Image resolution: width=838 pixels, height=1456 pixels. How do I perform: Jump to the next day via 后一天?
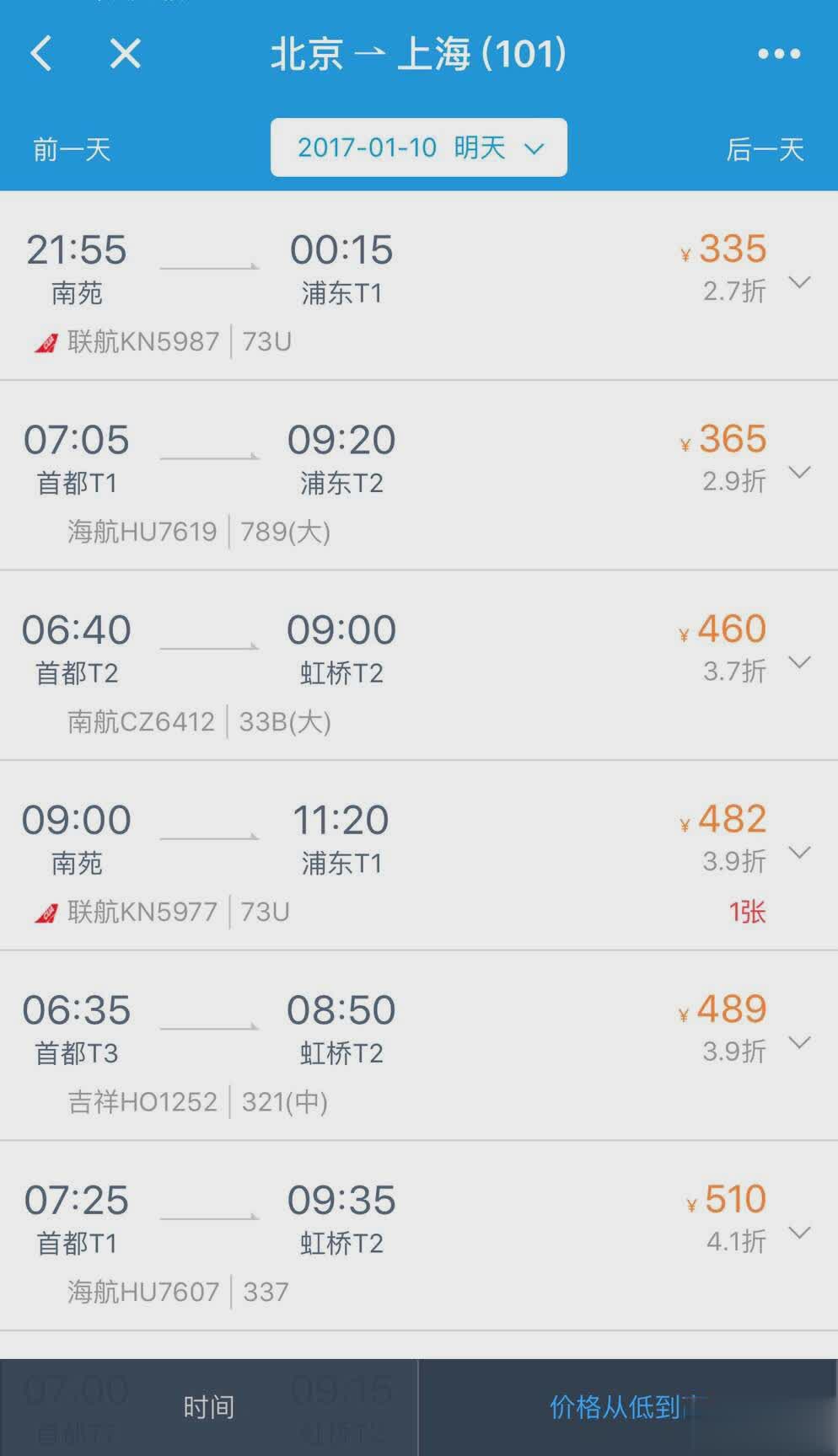pos(765,148)
